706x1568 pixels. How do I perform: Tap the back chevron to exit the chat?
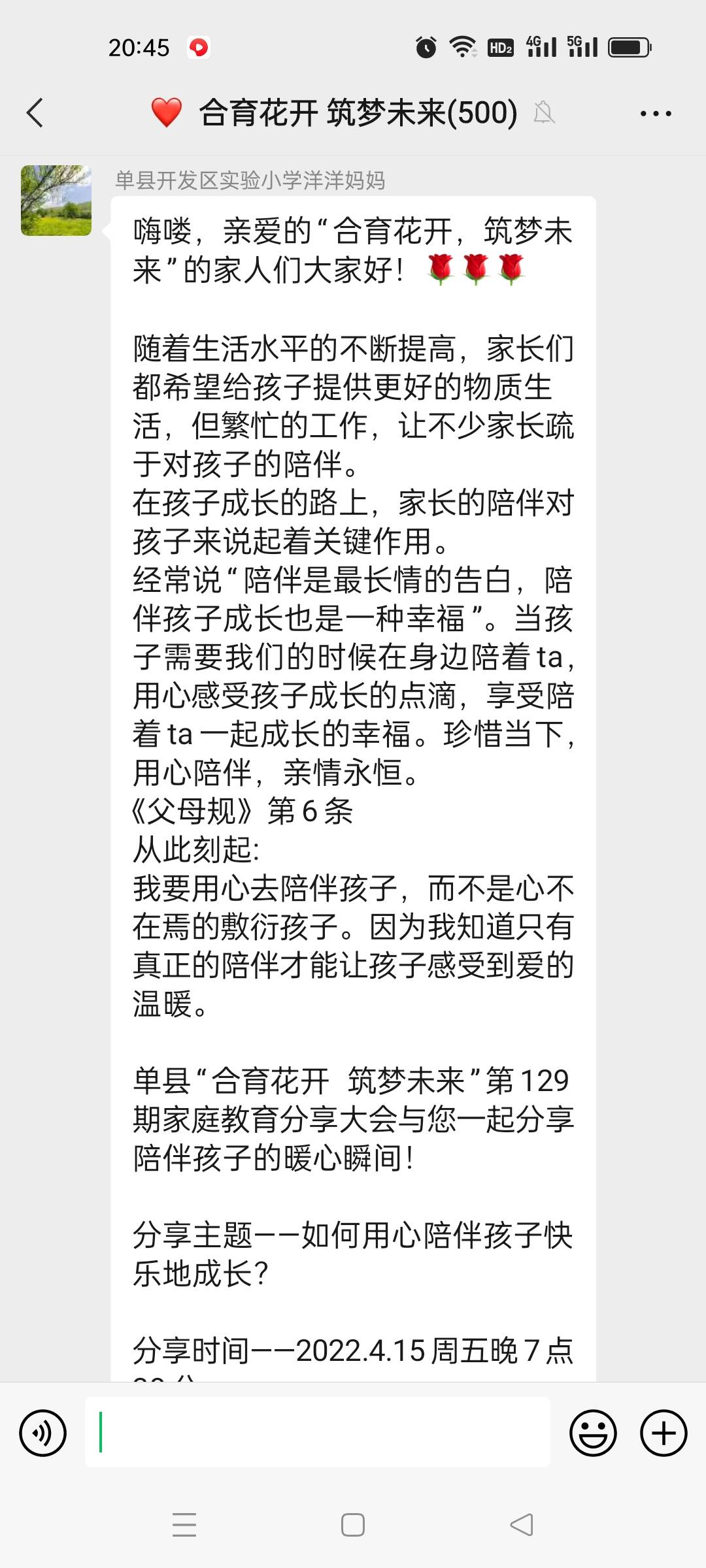(35, 112)
